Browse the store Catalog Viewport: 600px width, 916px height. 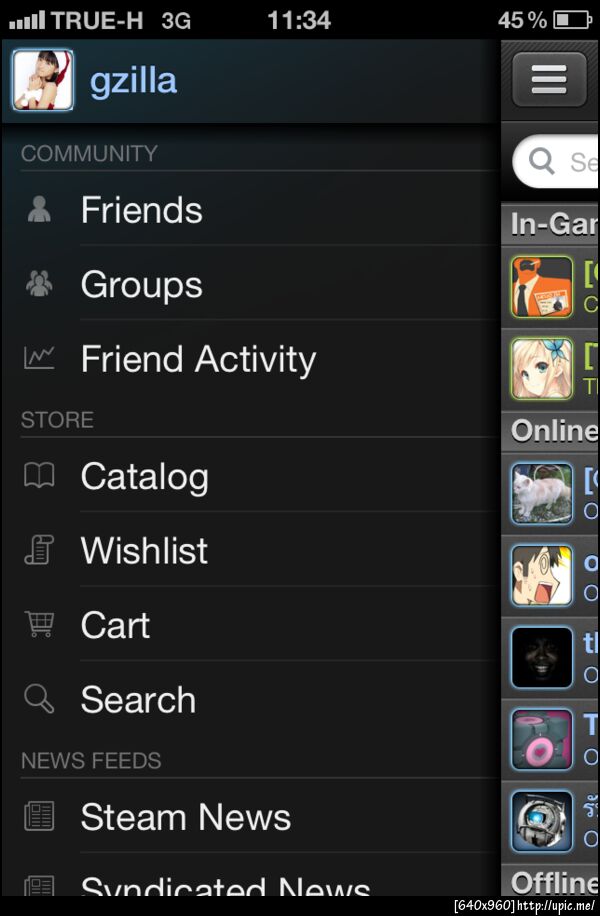pos(144,477)
